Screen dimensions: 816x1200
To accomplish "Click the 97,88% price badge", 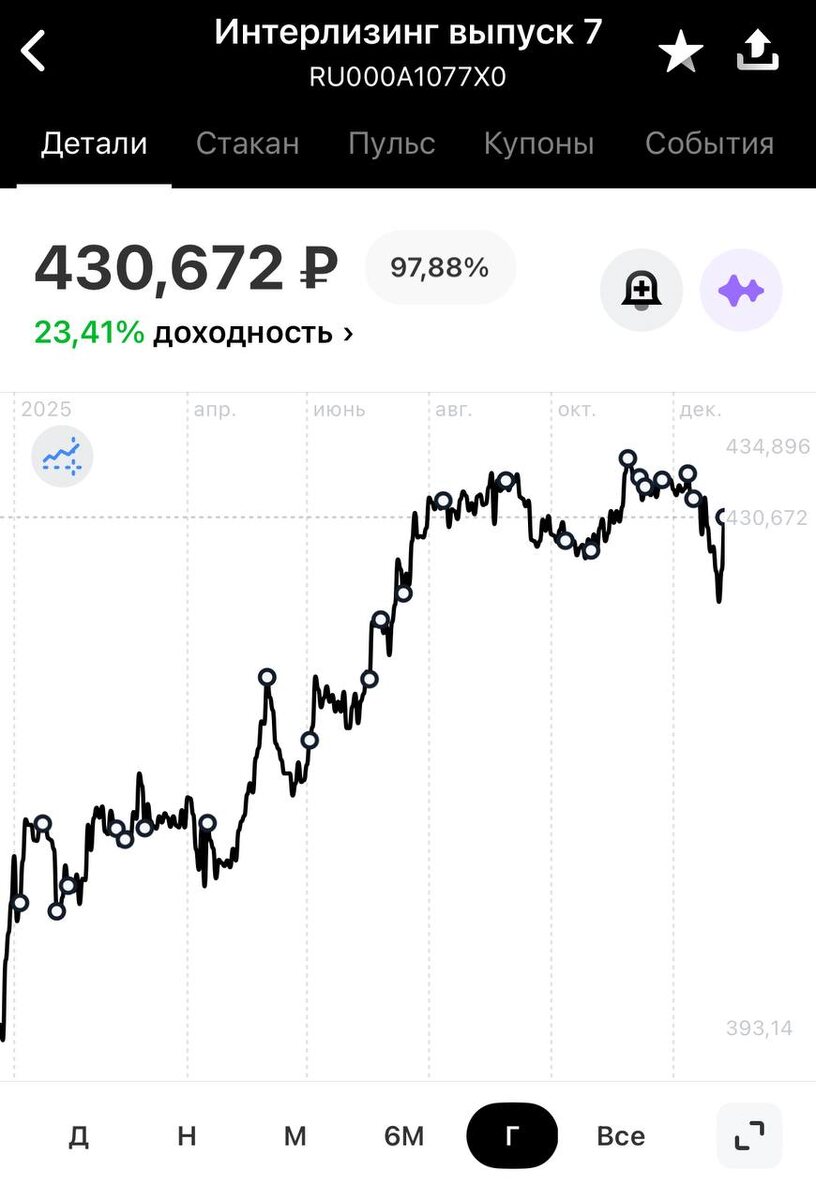I will tap(440, 266).
